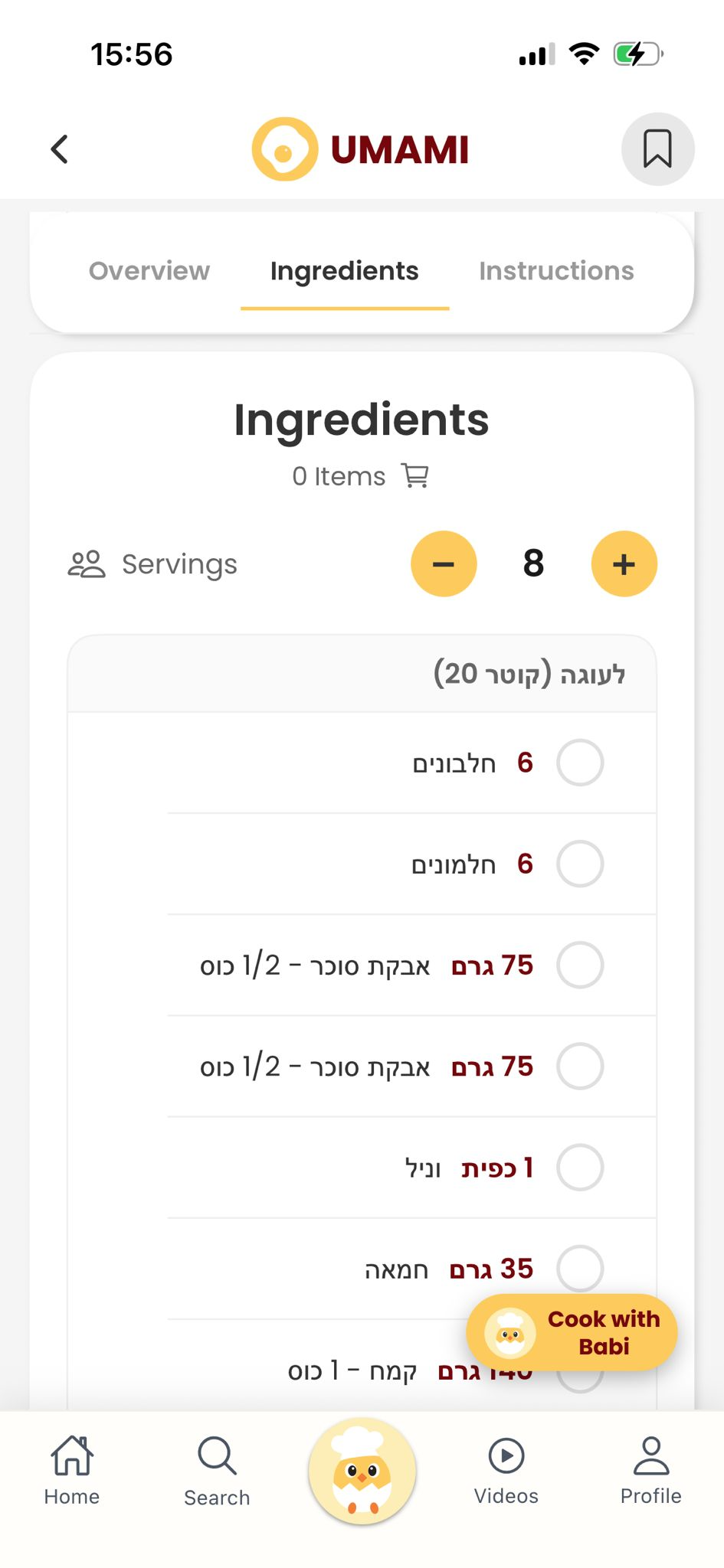Screen dimensions: 724x1568
Task: Mark the ווניל ingredient as added
Action: point(580,1168)
